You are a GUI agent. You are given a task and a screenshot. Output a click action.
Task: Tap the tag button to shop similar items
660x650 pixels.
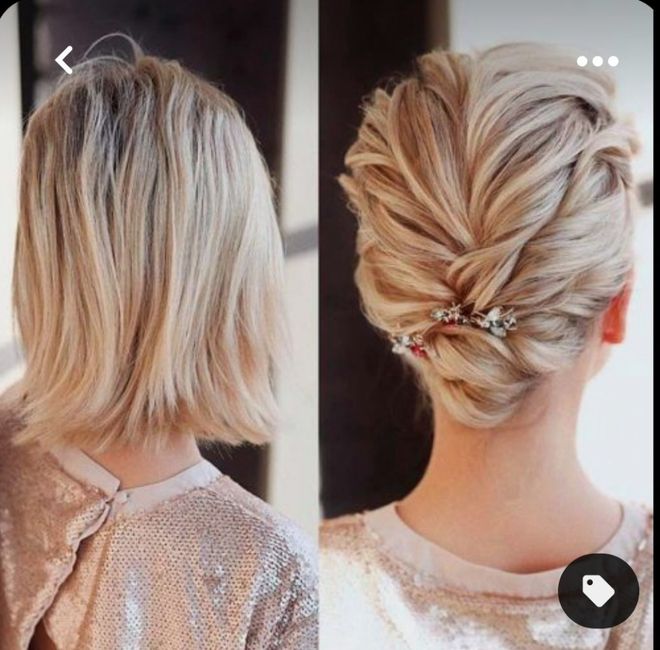tap(598, 590)
